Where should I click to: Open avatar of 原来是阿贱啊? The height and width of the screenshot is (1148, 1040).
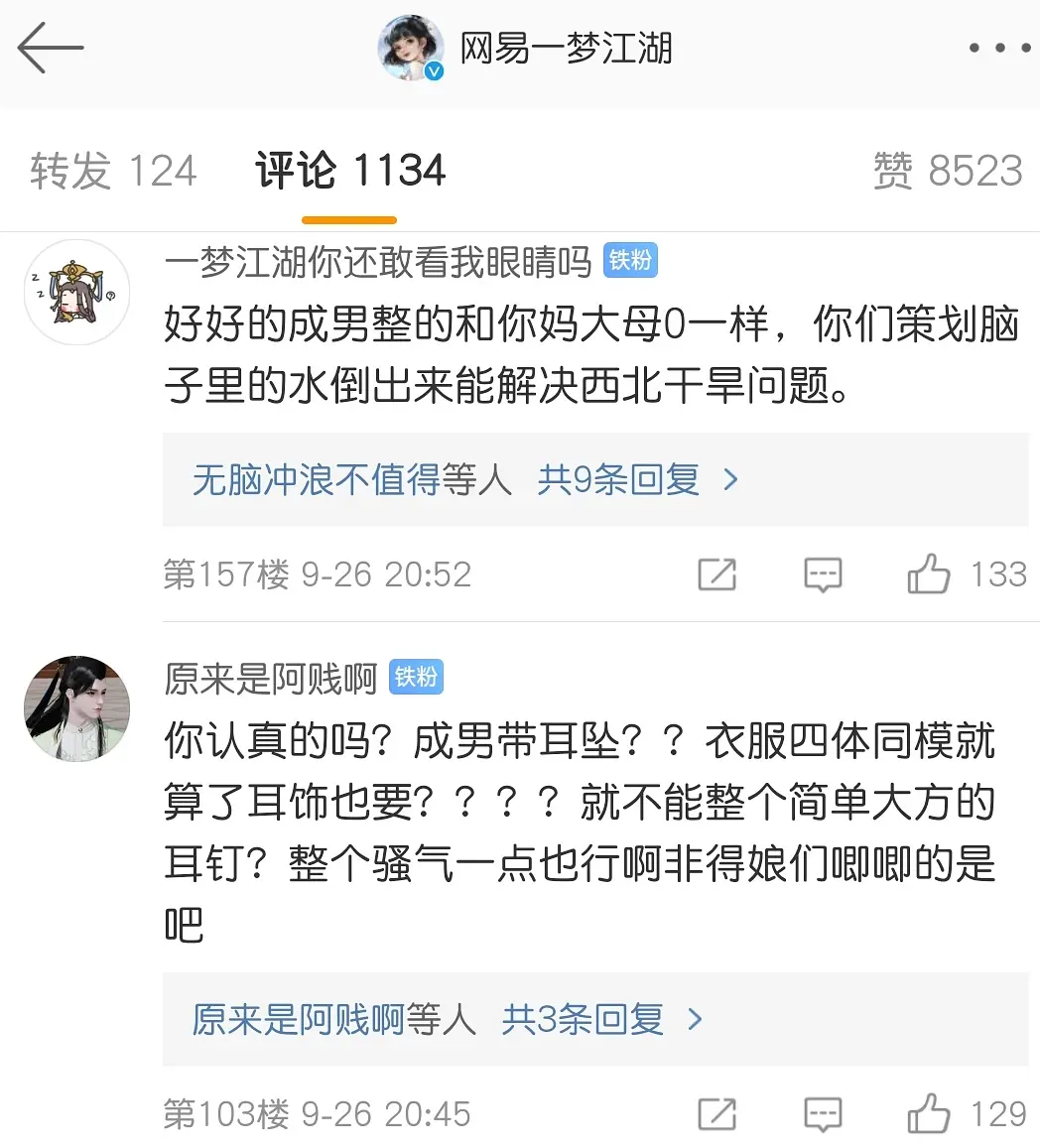click(x=76, y=707)
